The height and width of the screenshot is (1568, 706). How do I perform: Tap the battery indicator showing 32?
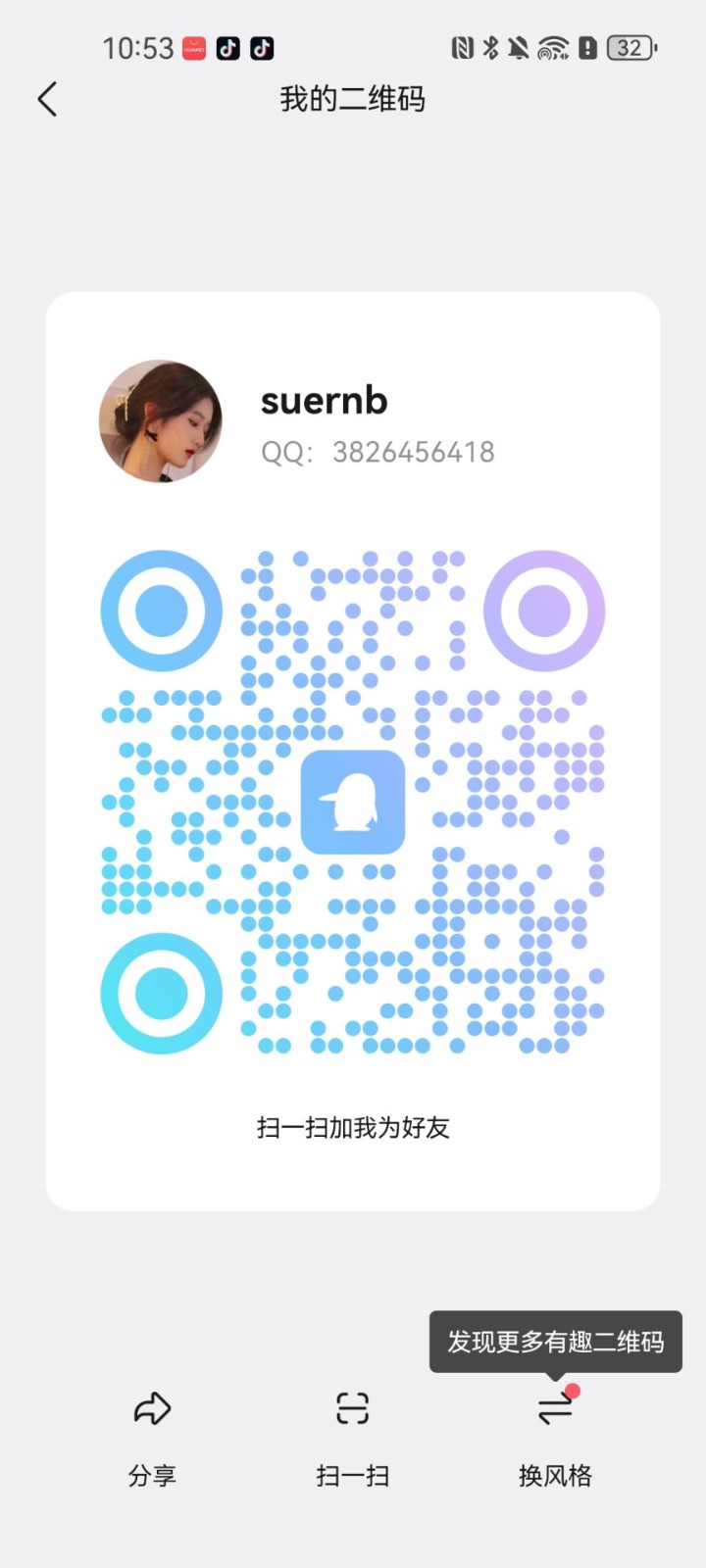tap(630, 46)
